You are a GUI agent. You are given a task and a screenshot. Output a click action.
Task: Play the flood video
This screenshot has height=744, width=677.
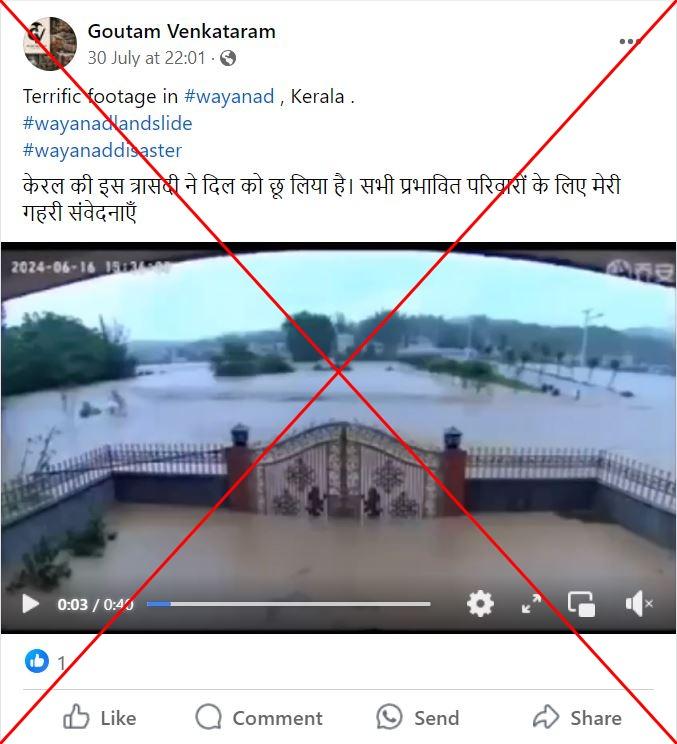[31, 604]
